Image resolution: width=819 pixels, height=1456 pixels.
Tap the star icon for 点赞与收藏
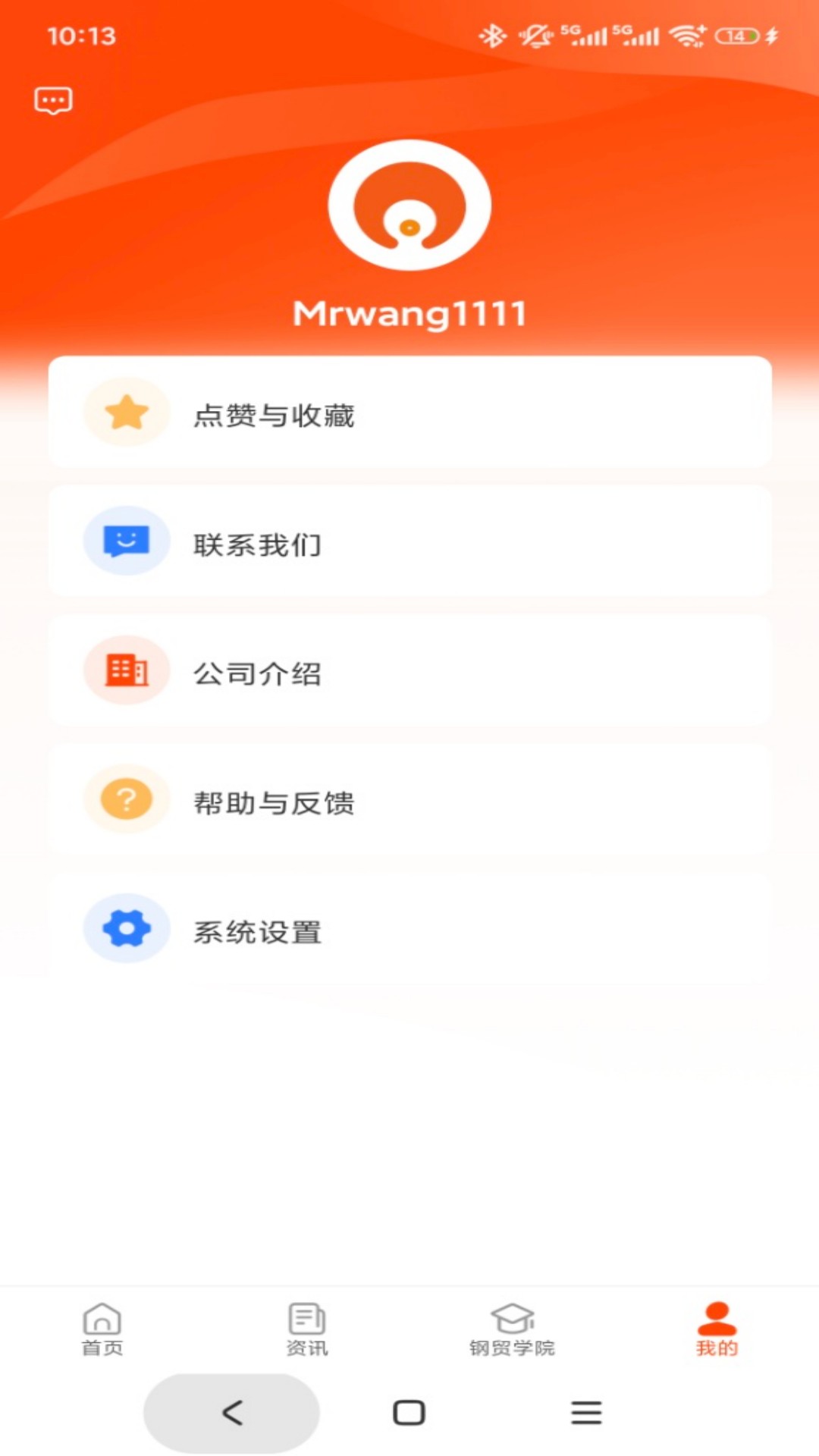(126, 413)
